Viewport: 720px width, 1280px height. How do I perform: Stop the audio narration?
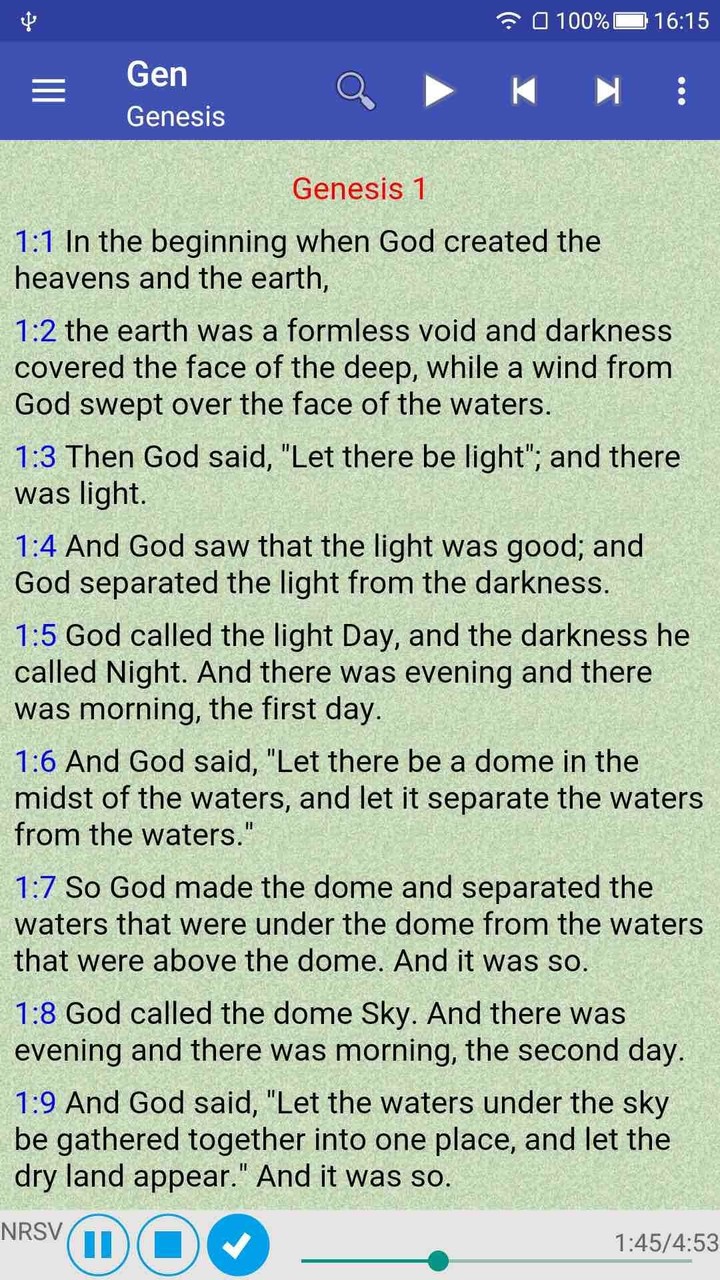click(x=168, y=1244)
